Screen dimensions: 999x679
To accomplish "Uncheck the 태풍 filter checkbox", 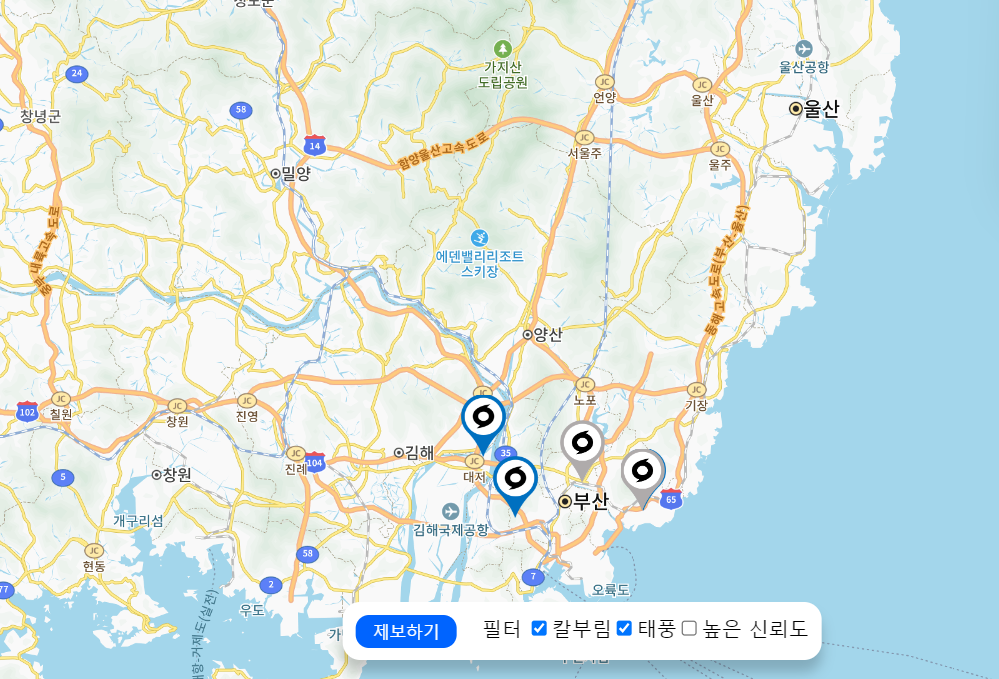I will (624, 629).
